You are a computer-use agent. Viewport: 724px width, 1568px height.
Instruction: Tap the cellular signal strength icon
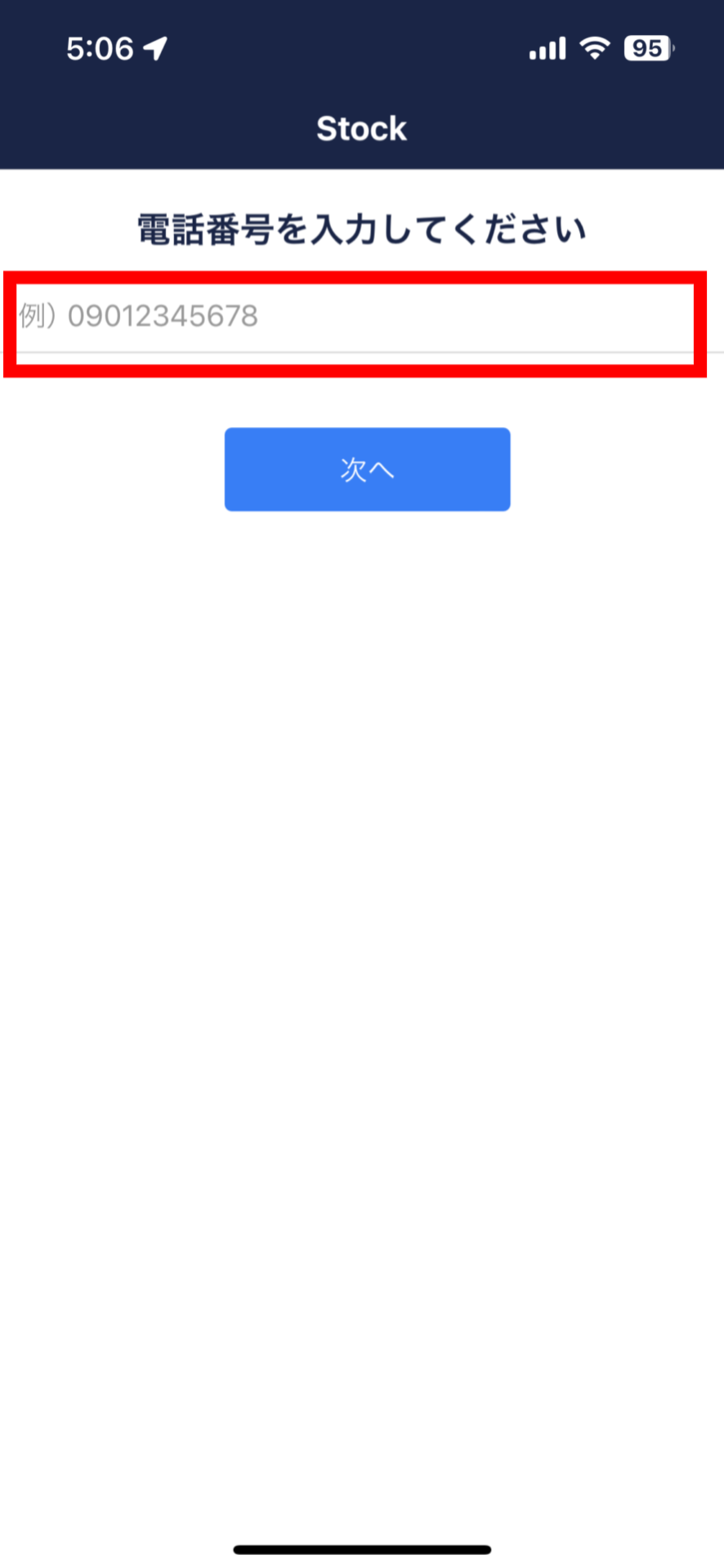(546, 47)
